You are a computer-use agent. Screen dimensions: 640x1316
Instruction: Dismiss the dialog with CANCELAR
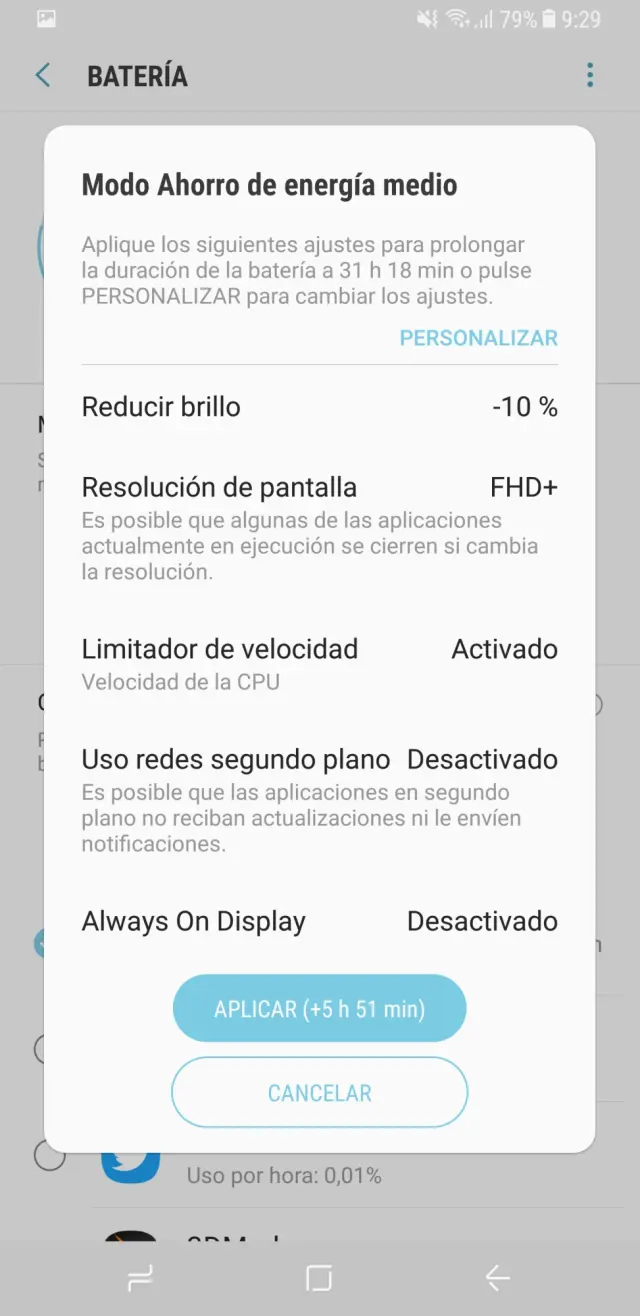[319, 1093]
